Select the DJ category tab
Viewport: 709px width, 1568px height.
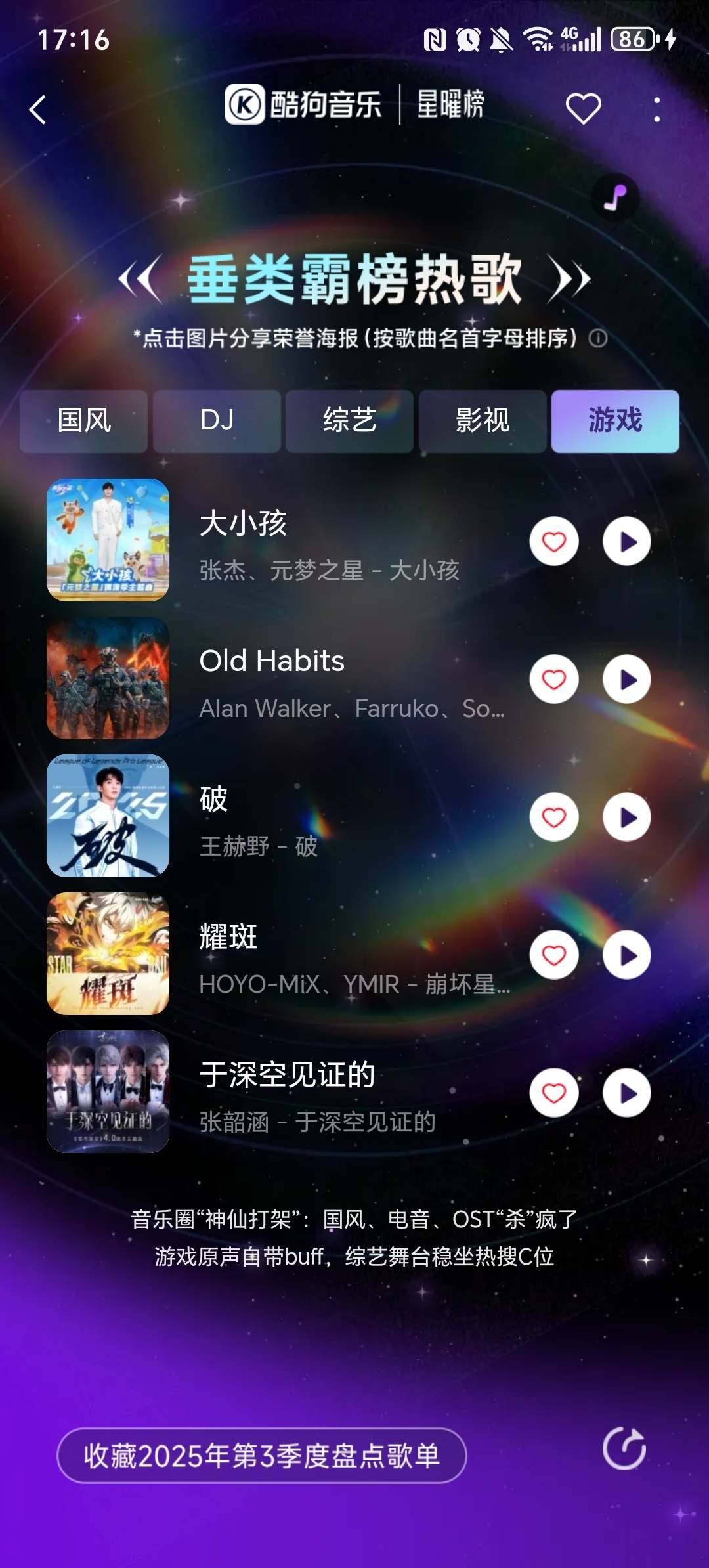coord(217,421)
